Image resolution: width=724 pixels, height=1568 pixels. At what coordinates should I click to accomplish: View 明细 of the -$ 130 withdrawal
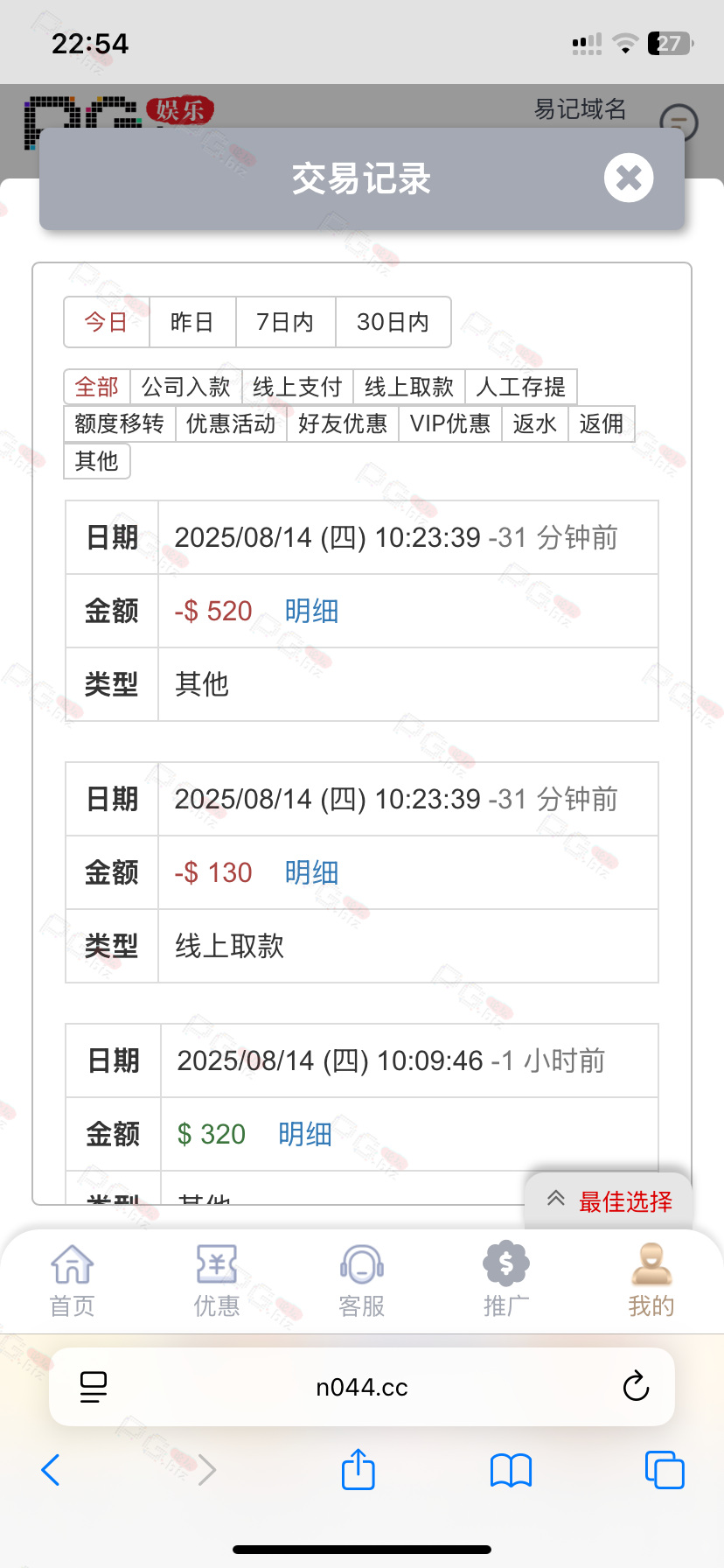pos(311,872)
